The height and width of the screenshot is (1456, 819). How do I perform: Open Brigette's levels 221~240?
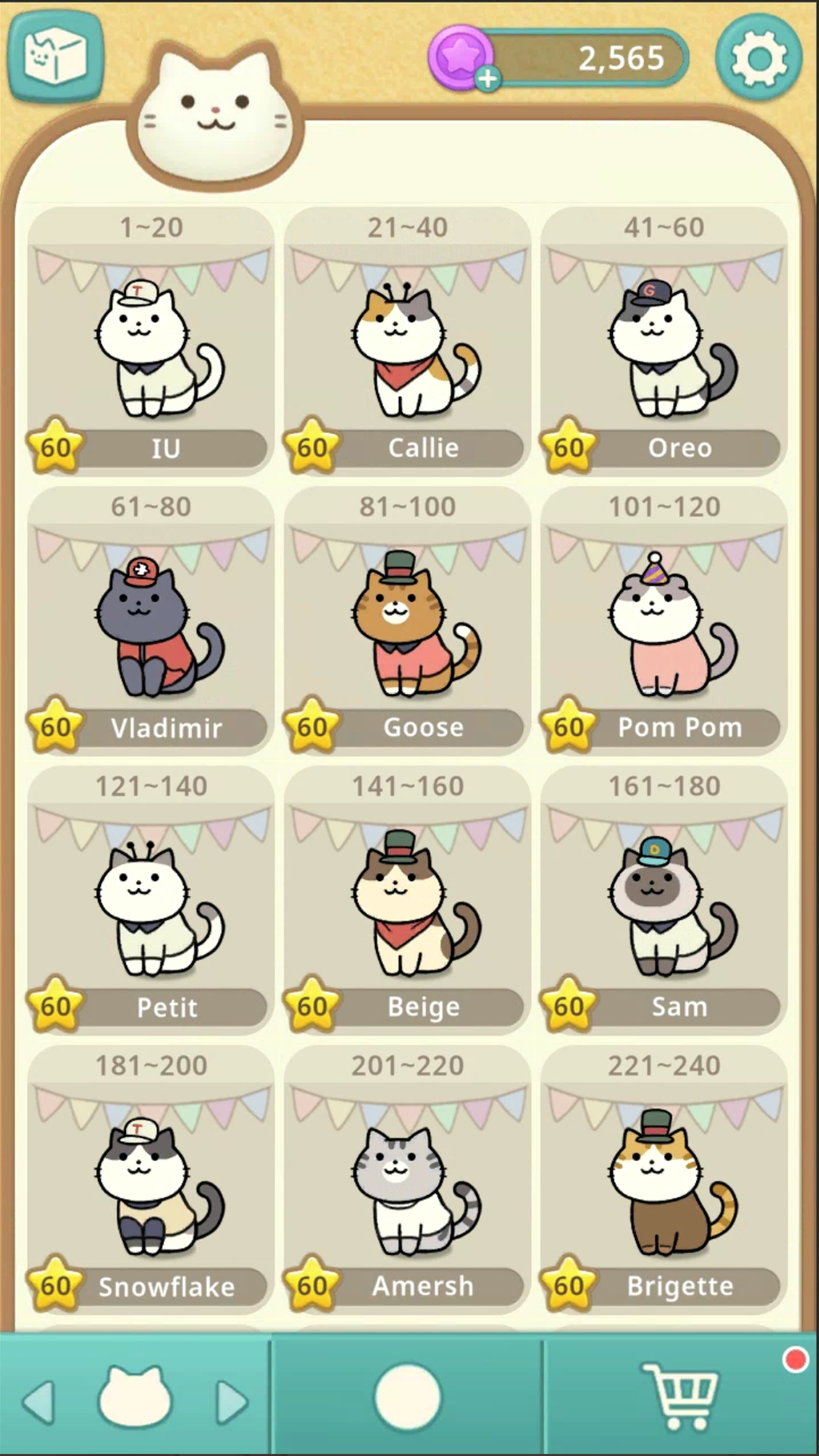coord(663,1180)
